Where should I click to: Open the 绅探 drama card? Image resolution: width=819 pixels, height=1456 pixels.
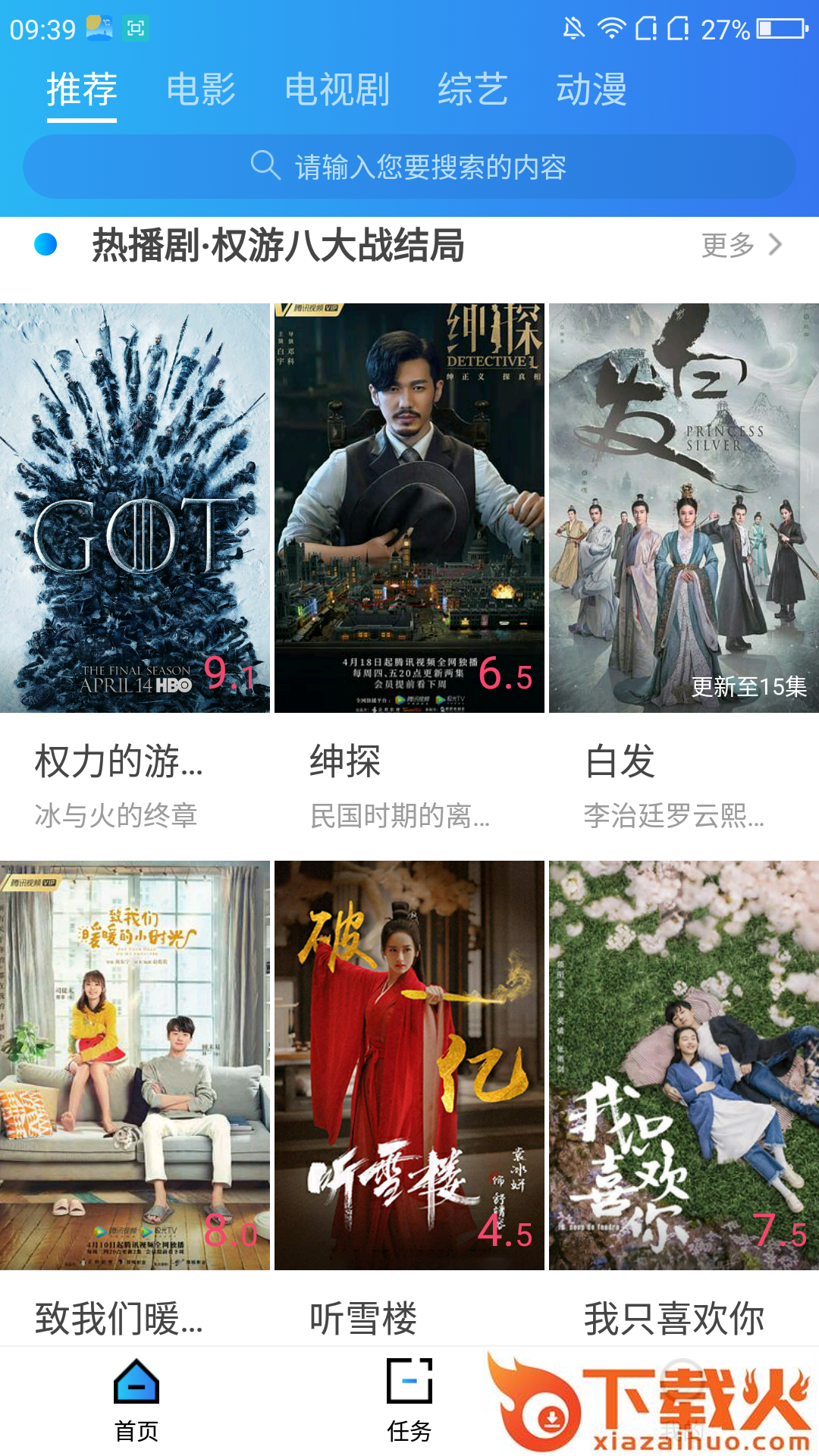[409, 508]
